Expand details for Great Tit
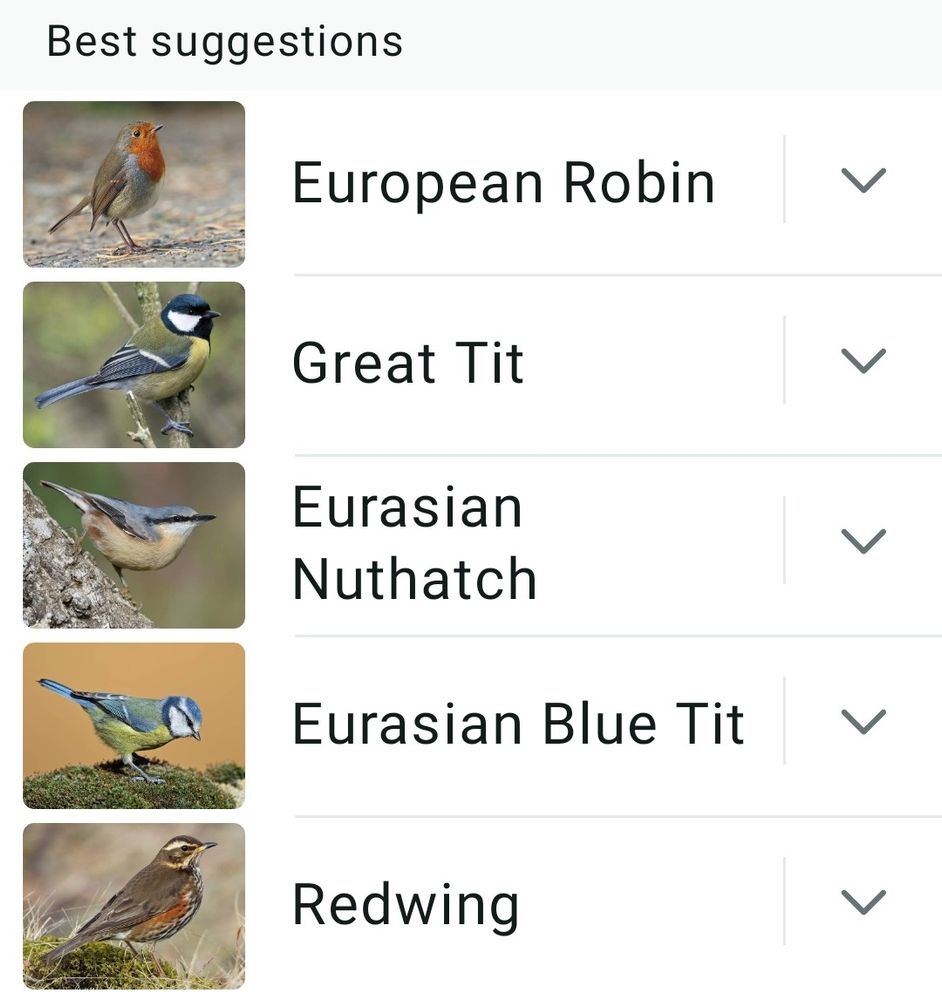Image resolution: width=942 pixels, height=1000 pixels. click(x=862, y=361)
